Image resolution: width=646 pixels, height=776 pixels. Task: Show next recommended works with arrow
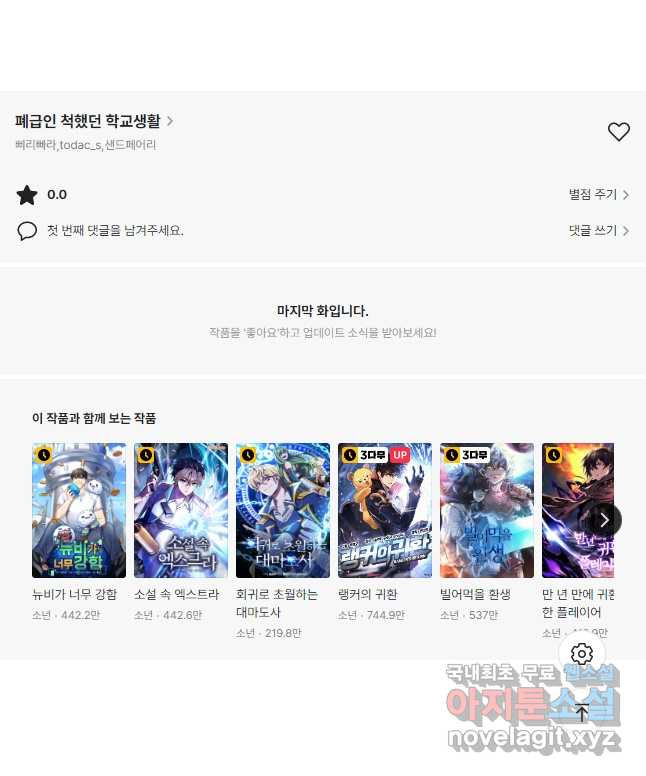tap(603, 520)
